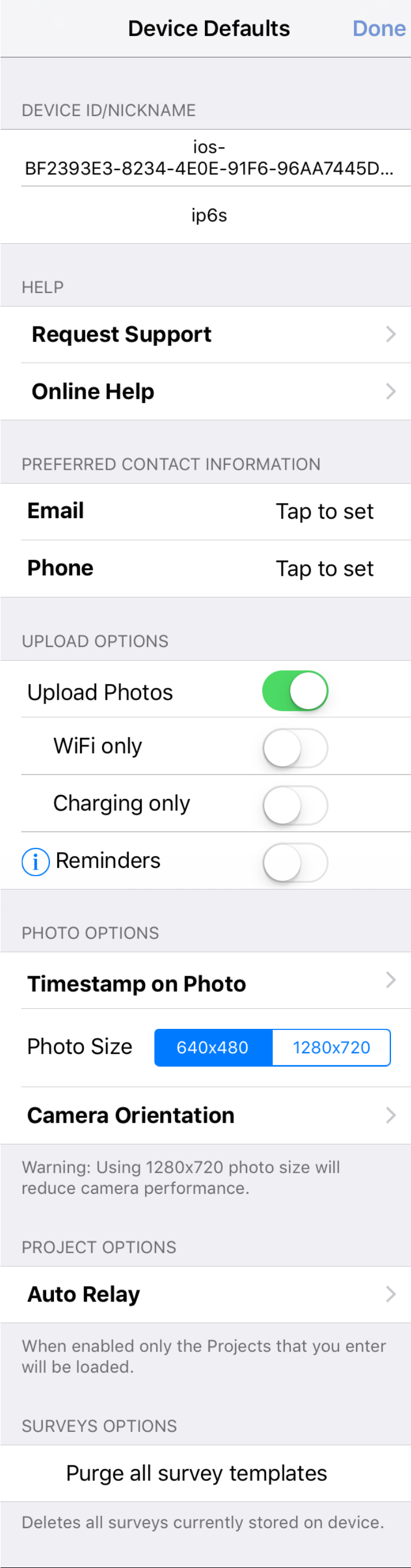Set the preferred contact Phone
This screenshot has height=1568, width=411.
324,569
